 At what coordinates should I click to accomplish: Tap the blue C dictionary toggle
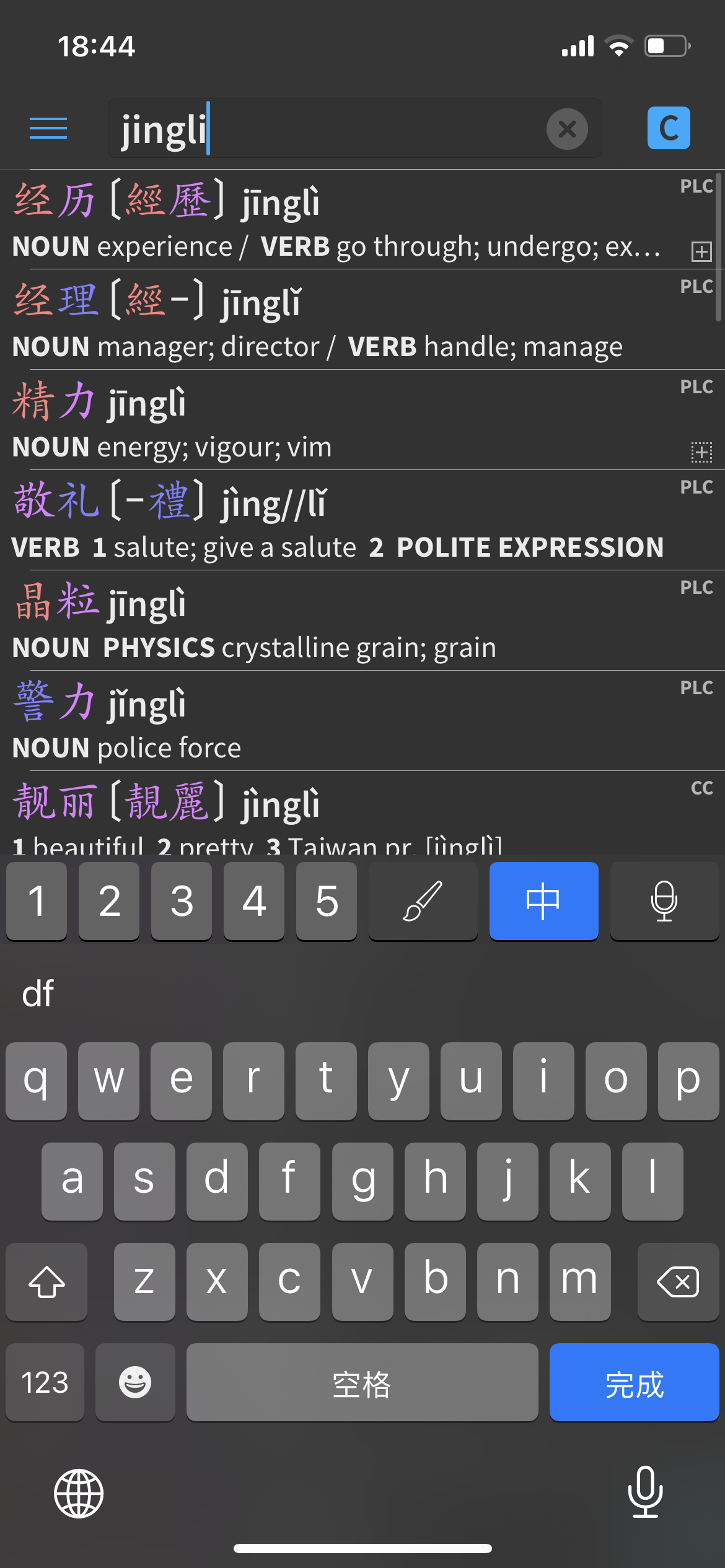[669, 128]
